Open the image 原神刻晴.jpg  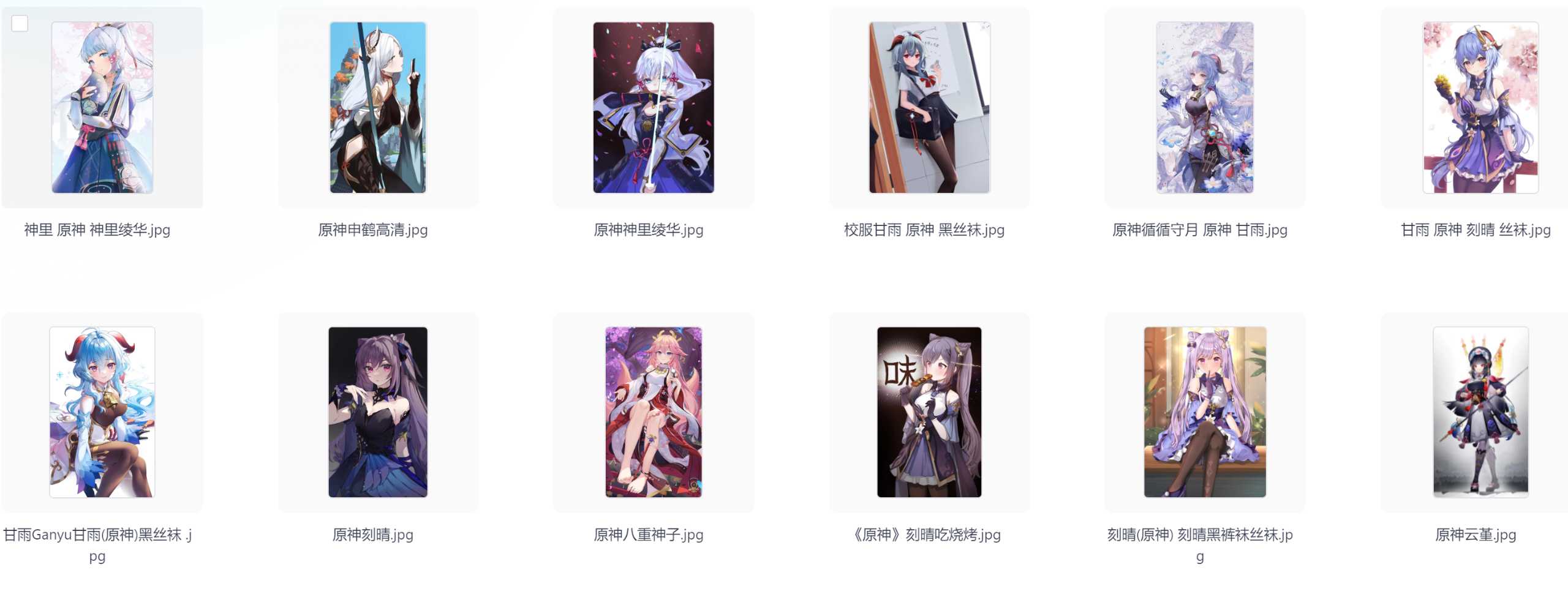click(x=378, y=412)
